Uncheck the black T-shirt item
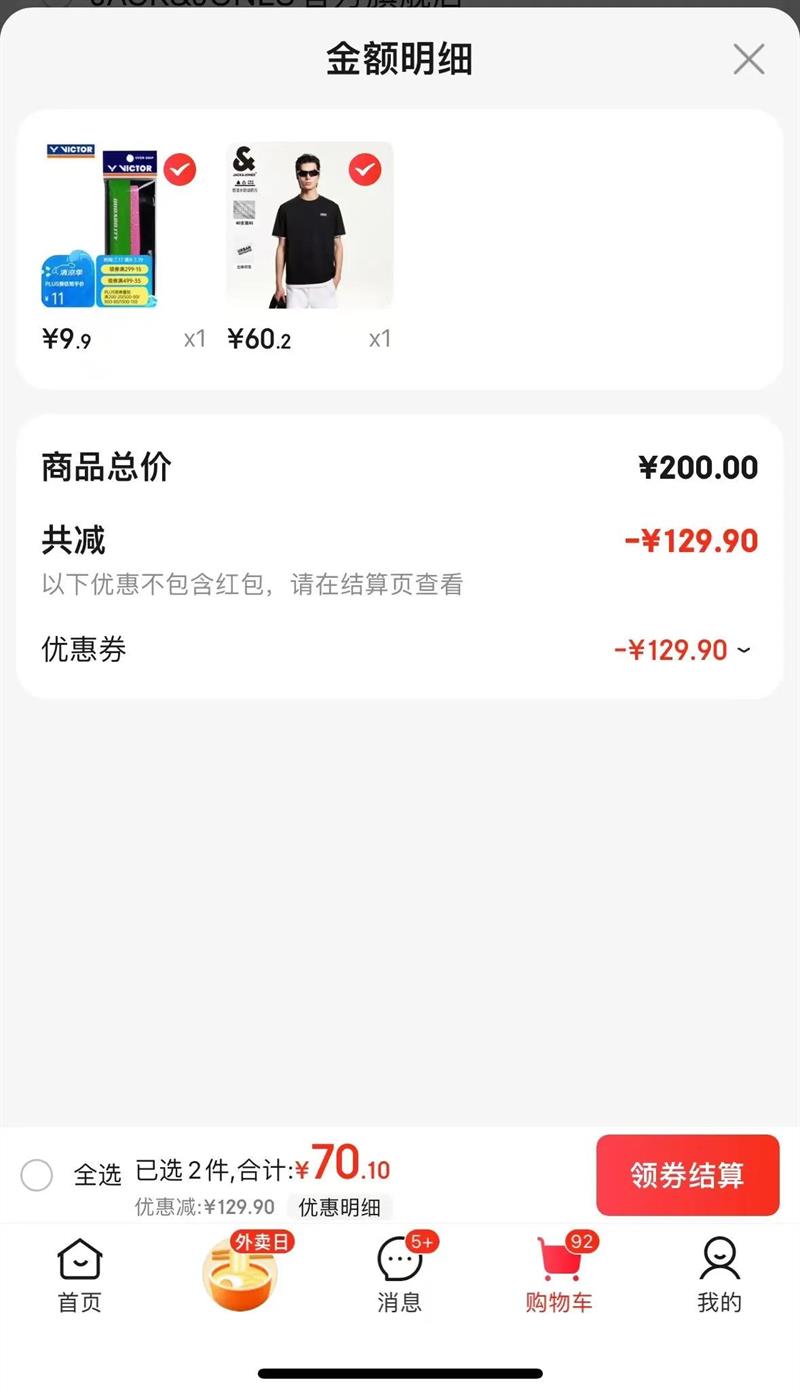This screenshot has width=800, height=1395. [x=364, y=170]
